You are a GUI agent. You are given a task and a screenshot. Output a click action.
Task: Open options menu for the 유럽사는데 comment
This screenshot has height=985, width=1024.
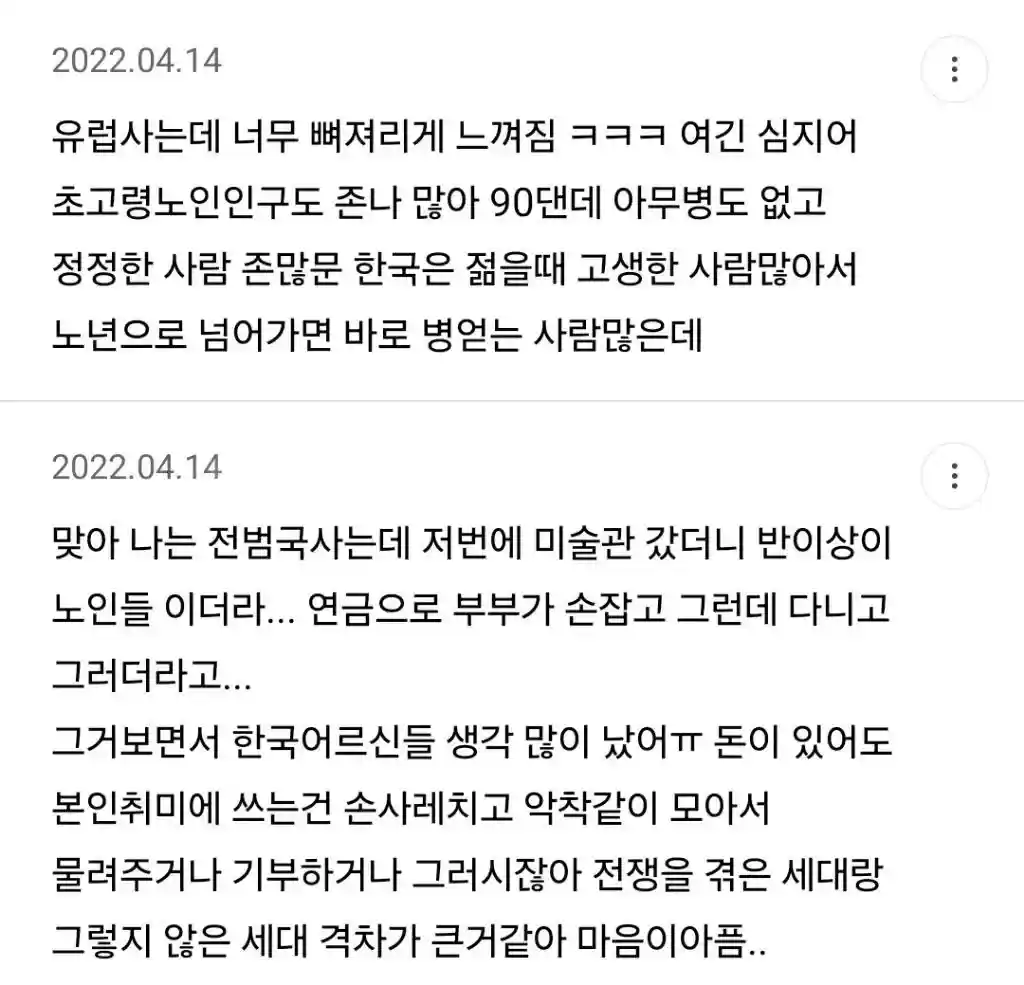954,69
